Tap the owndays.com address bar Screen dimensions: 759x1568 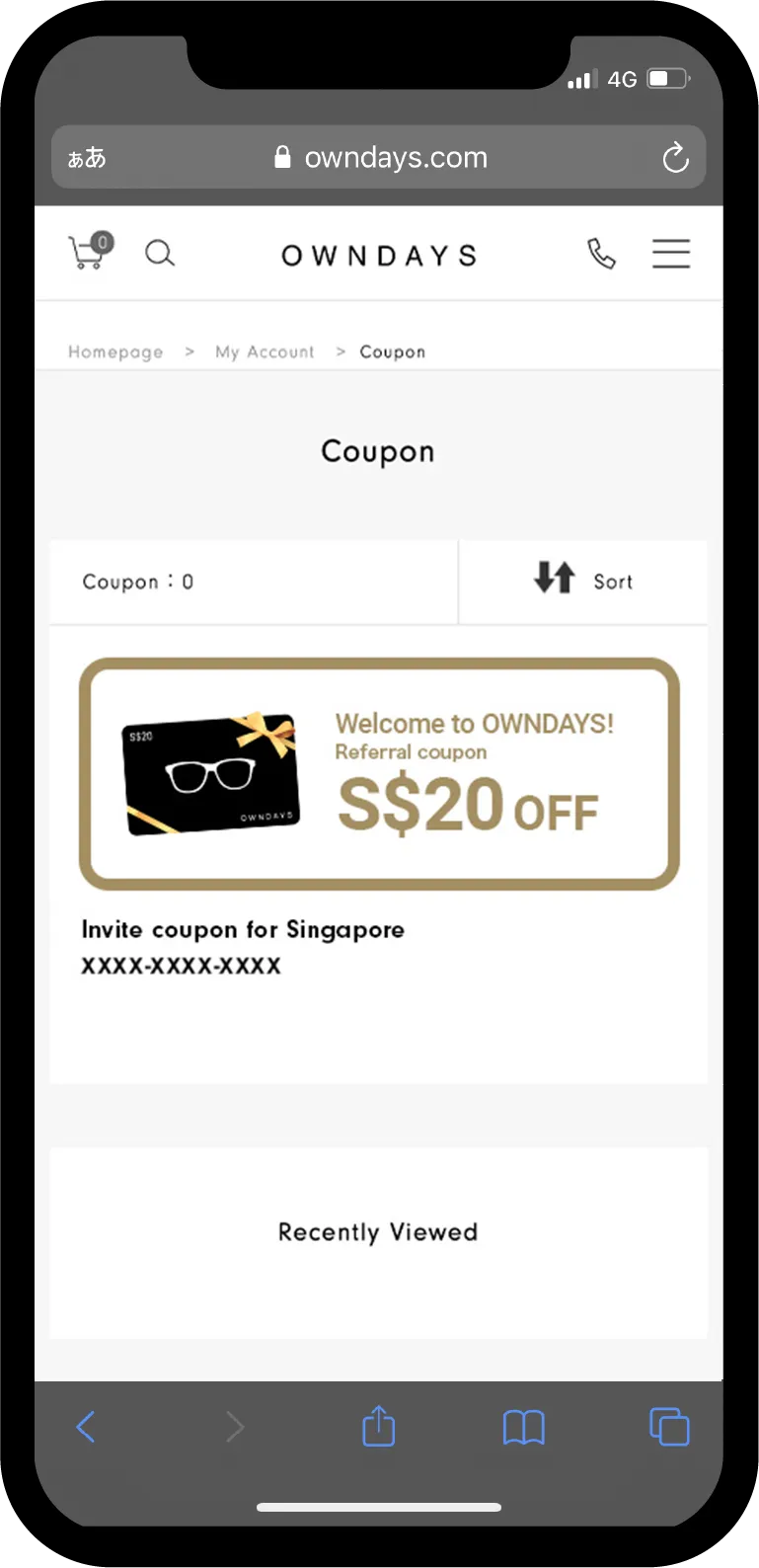click(x=381, y=158)
